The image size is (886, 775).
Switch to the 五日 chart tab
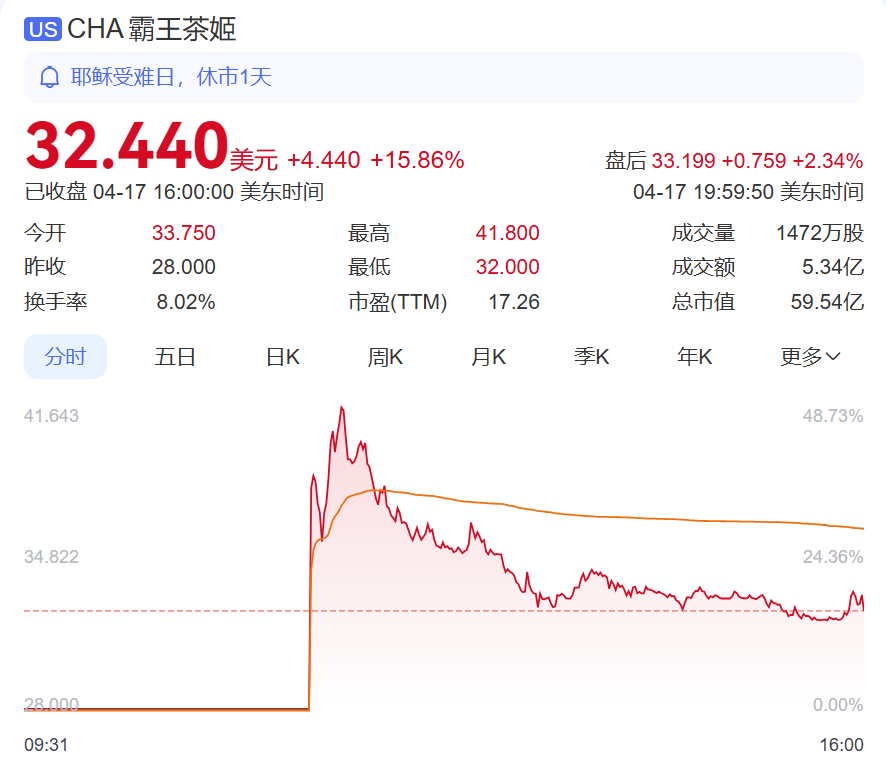tap(175, 357)
